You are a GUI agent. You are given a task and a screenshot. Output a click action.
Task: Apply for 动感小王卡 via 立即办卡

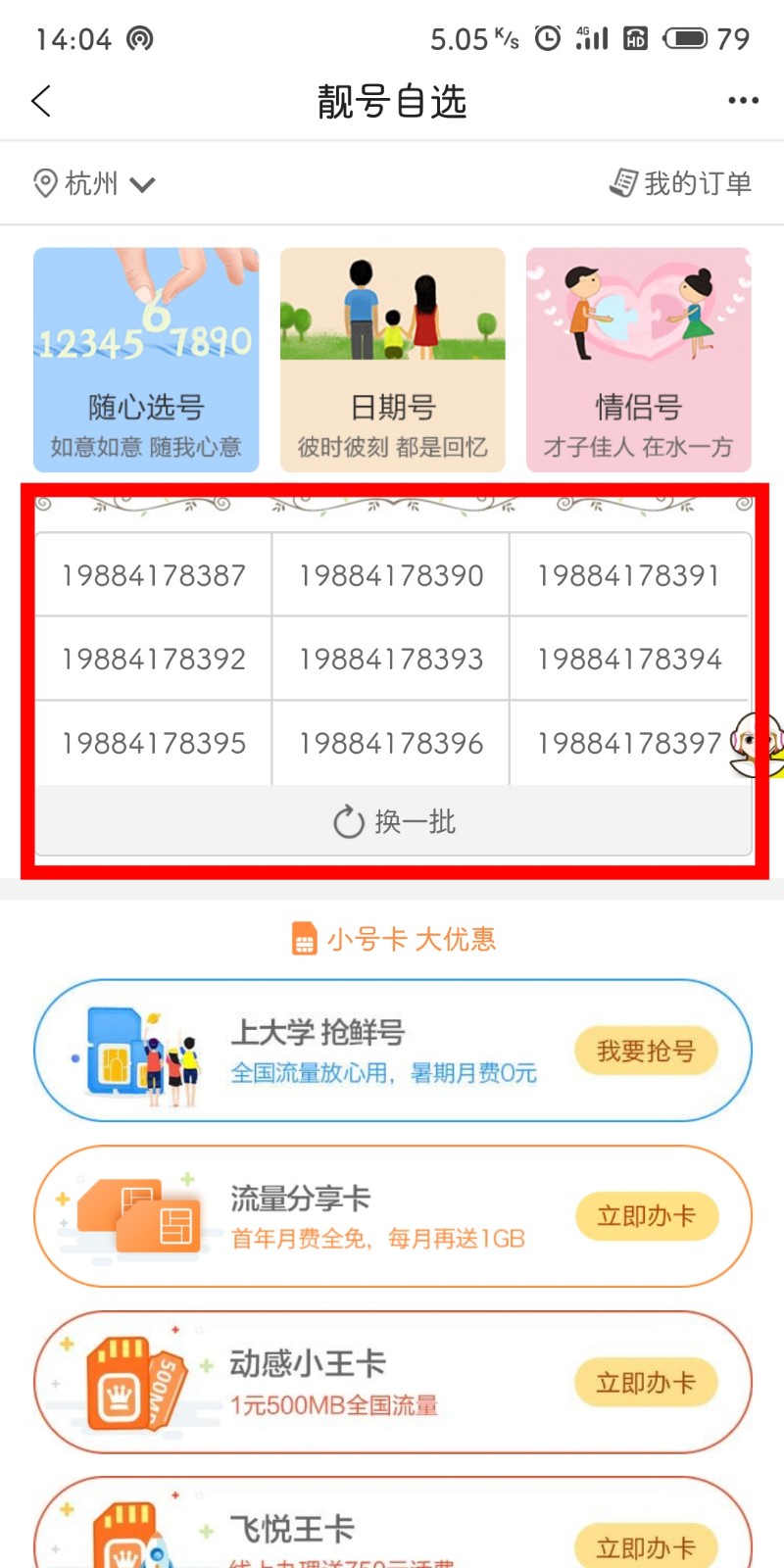pyautogui.click(x=646, y=1383)
